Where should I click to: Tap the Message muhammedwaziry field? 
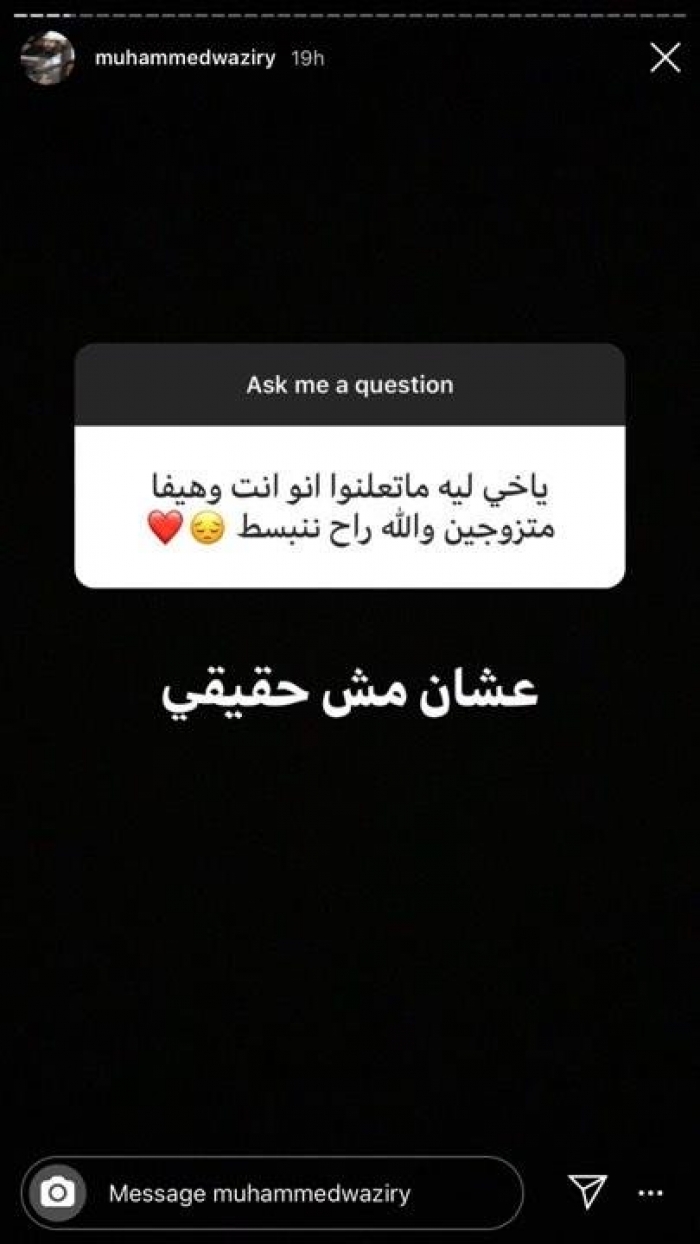click(300, 1193)
